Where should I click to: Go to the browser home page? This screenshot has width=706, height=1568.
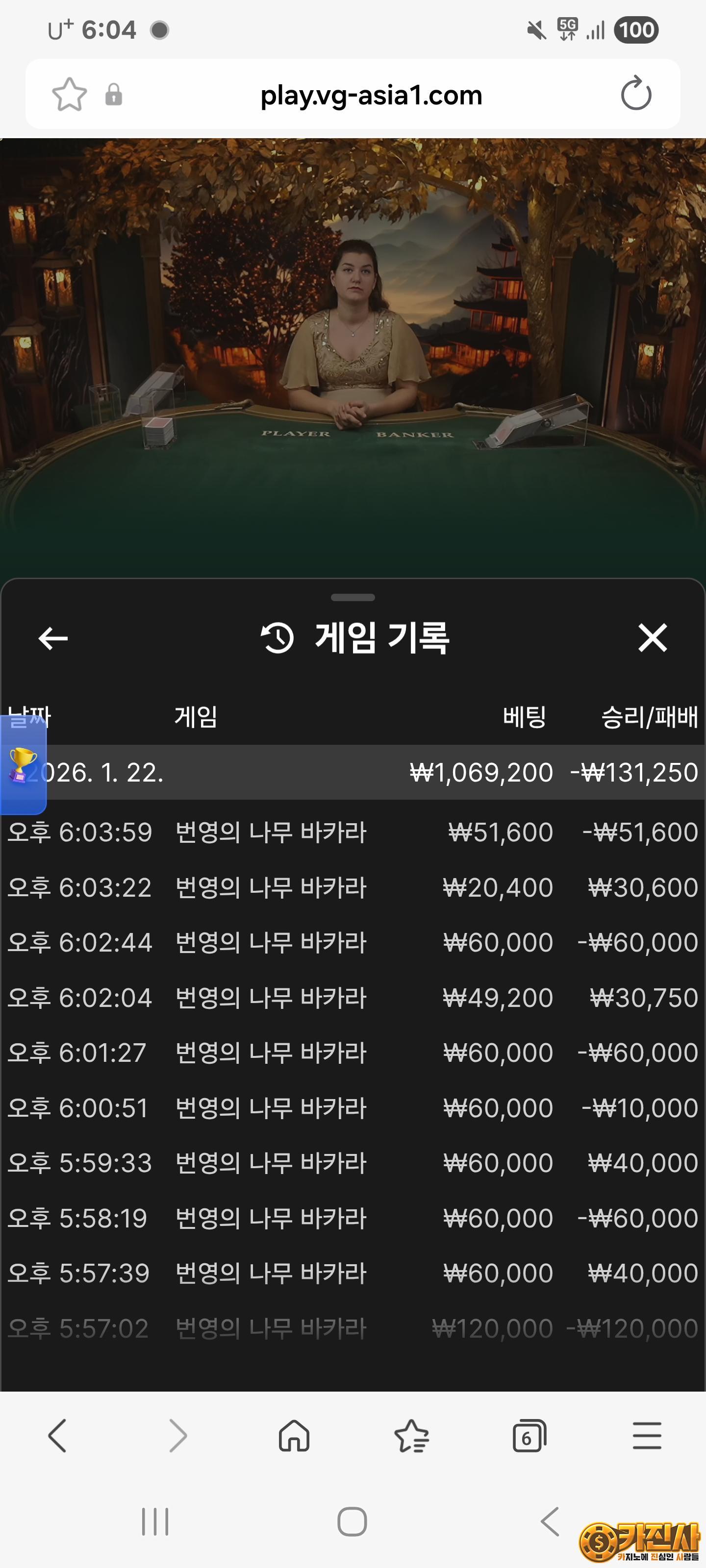coord(294,1436)
